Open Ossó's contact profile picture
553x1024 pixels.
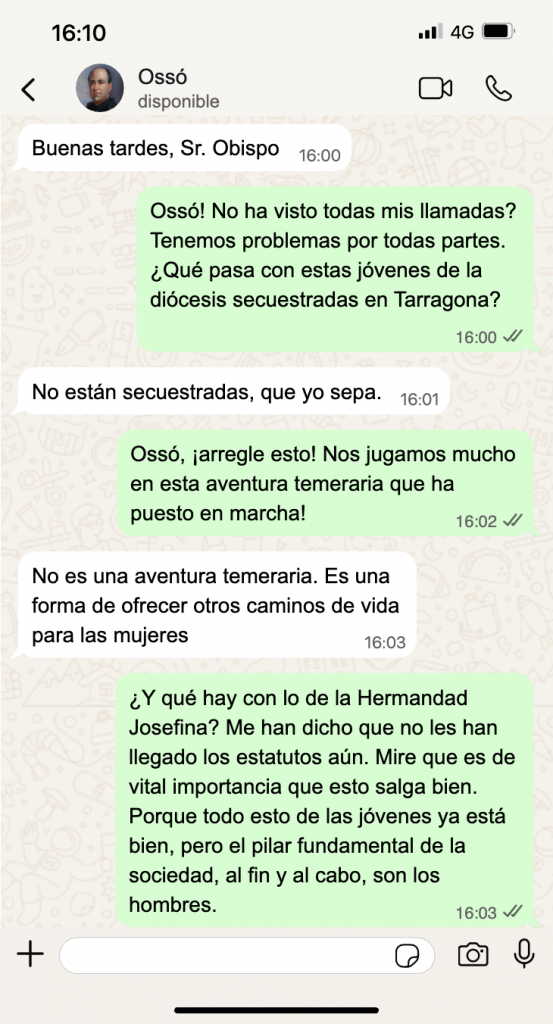tap(100, 88)
